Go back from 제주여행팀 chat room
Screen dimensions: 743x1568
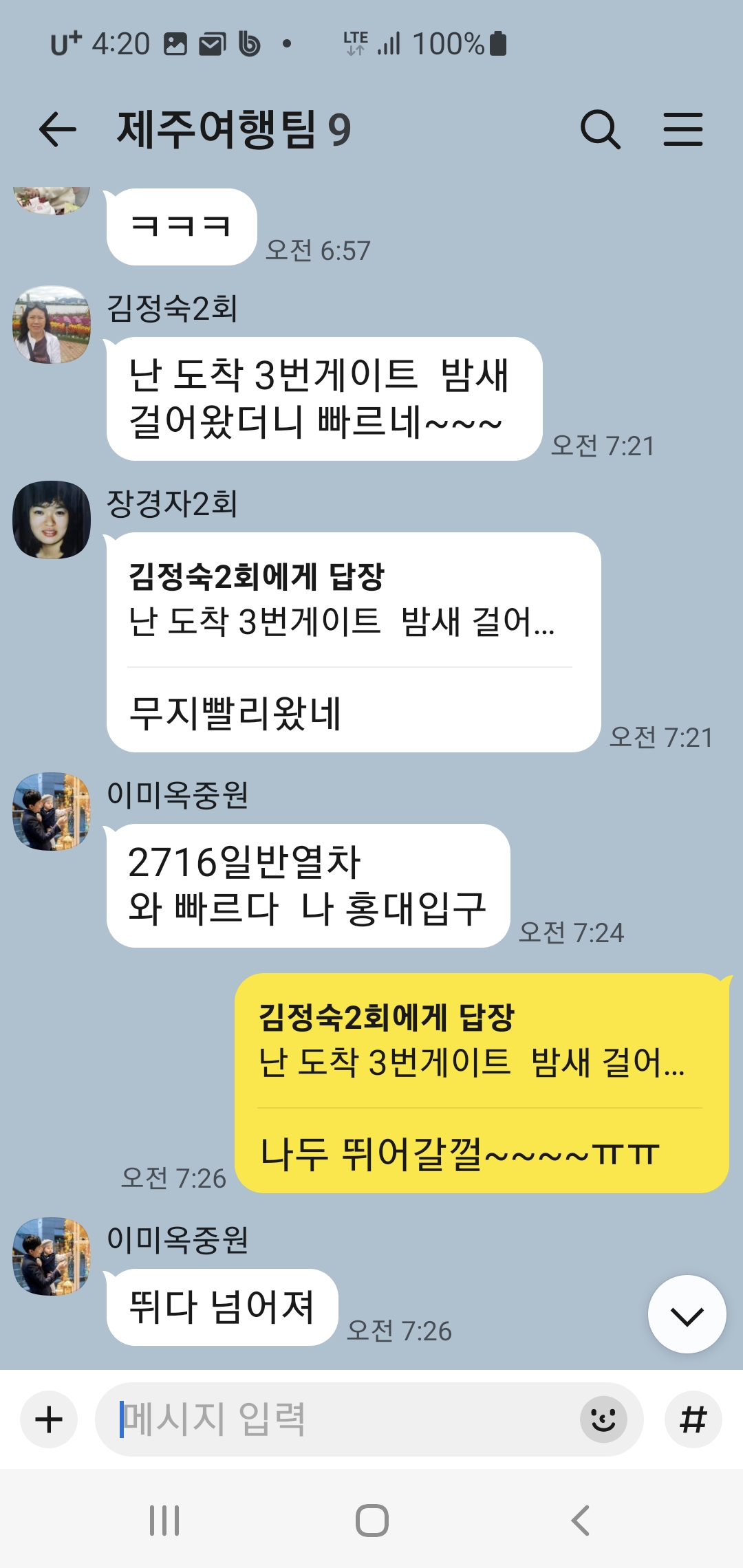[58, 130]
